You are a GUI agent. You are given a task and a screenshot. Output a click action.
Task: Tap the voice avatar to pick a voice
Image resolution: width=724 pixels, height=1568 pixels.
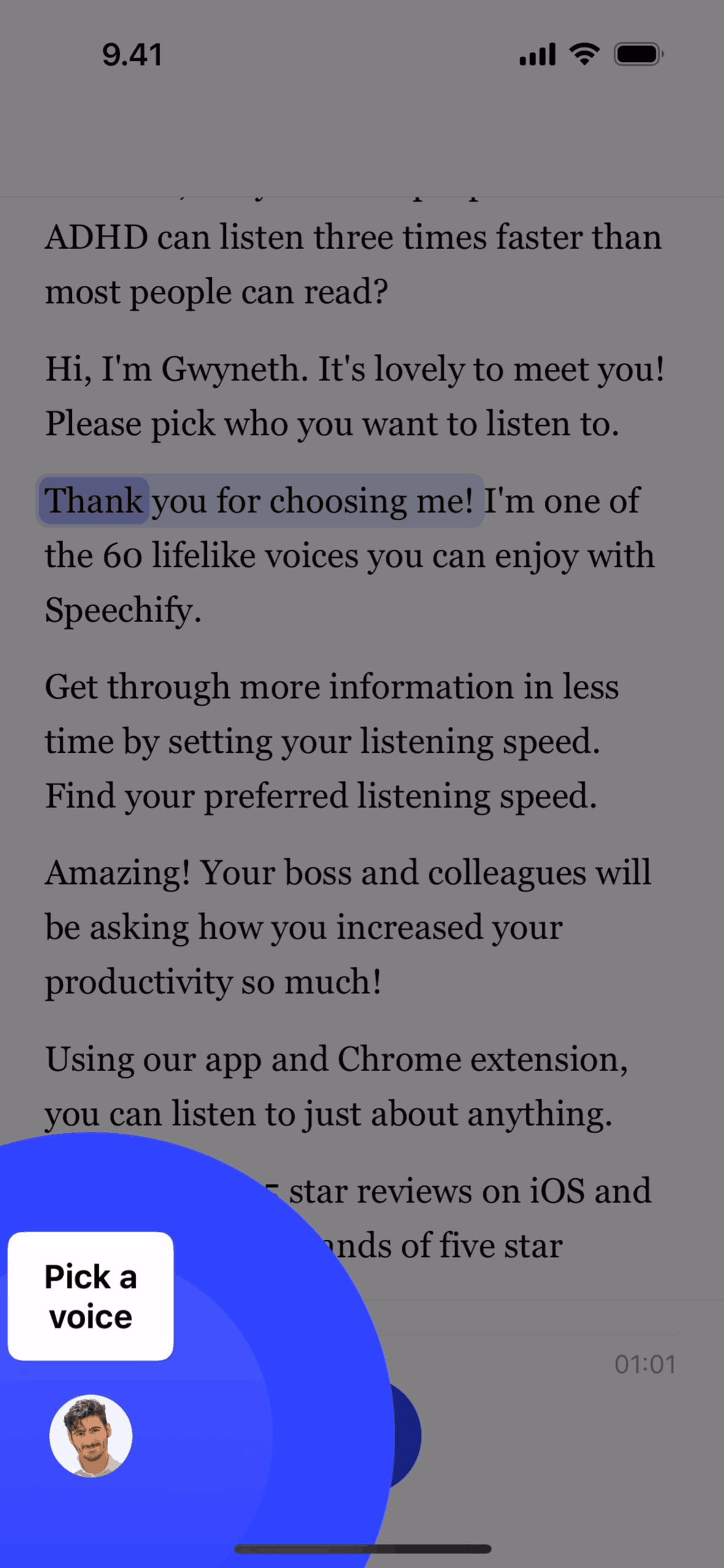pos(91,1436)
